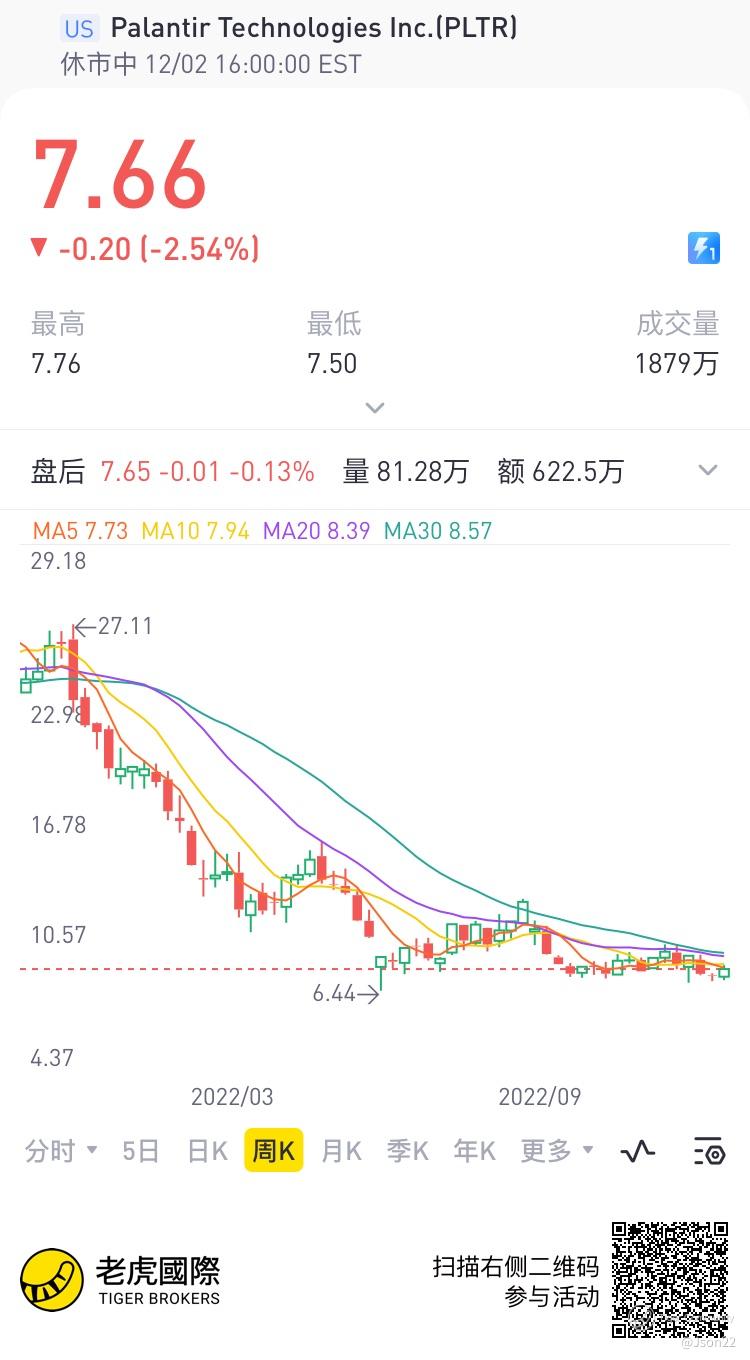
Task: Select the 5日 chart tab
Action: pyautogui.click(x=140, y=1151)
